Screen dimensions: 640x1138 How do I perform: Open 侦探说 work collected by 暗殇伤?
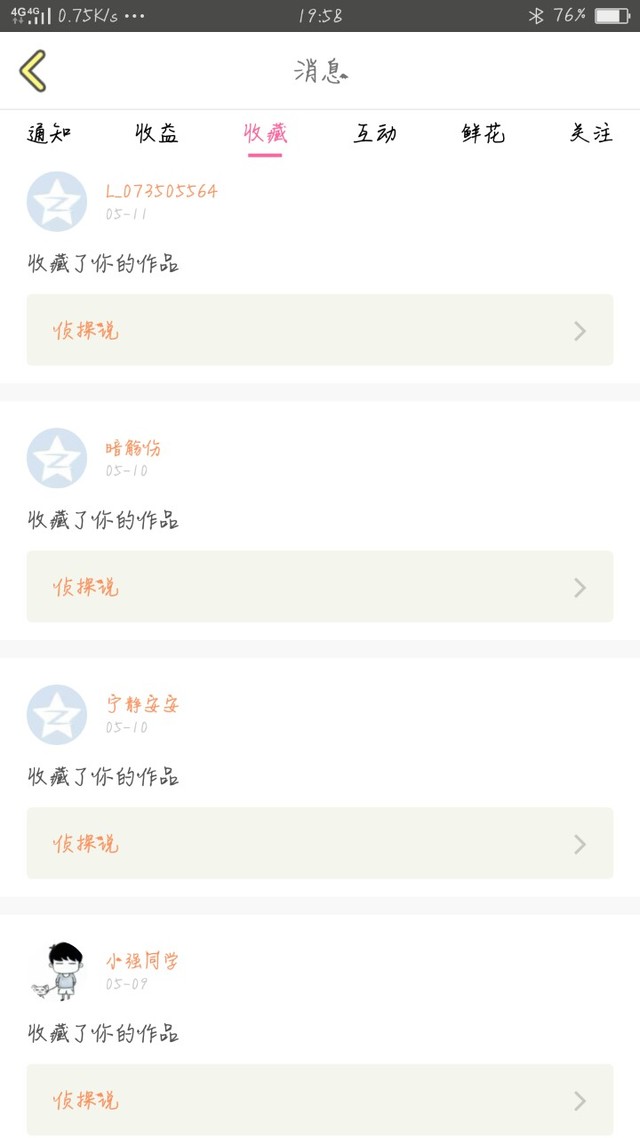coord(320,586)
